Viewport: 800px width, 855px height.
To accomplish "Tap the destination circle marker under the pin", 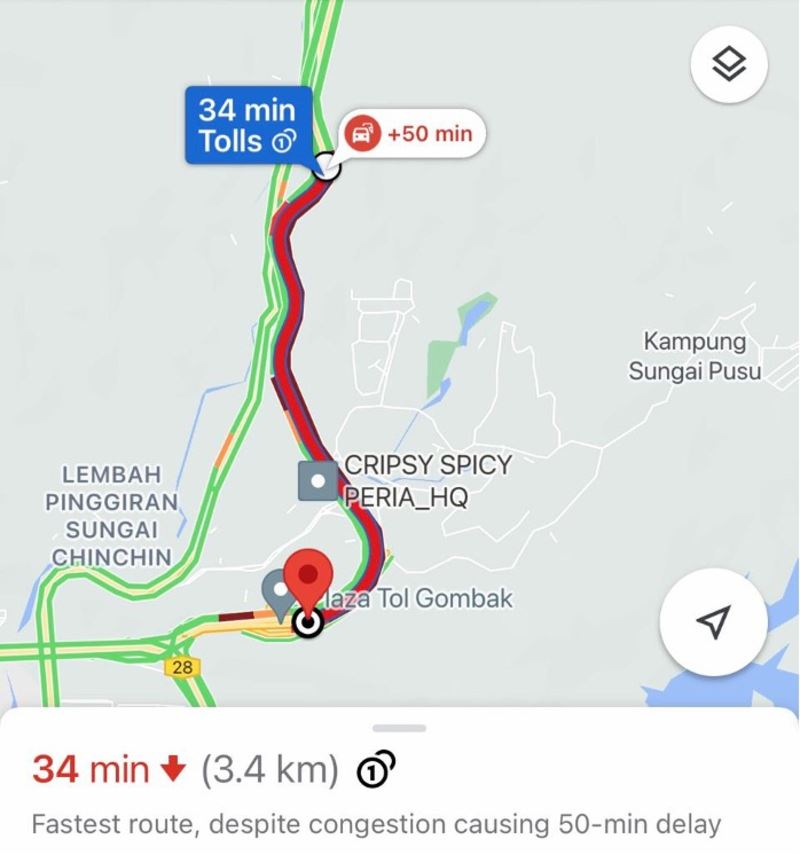I will [310, 623].
